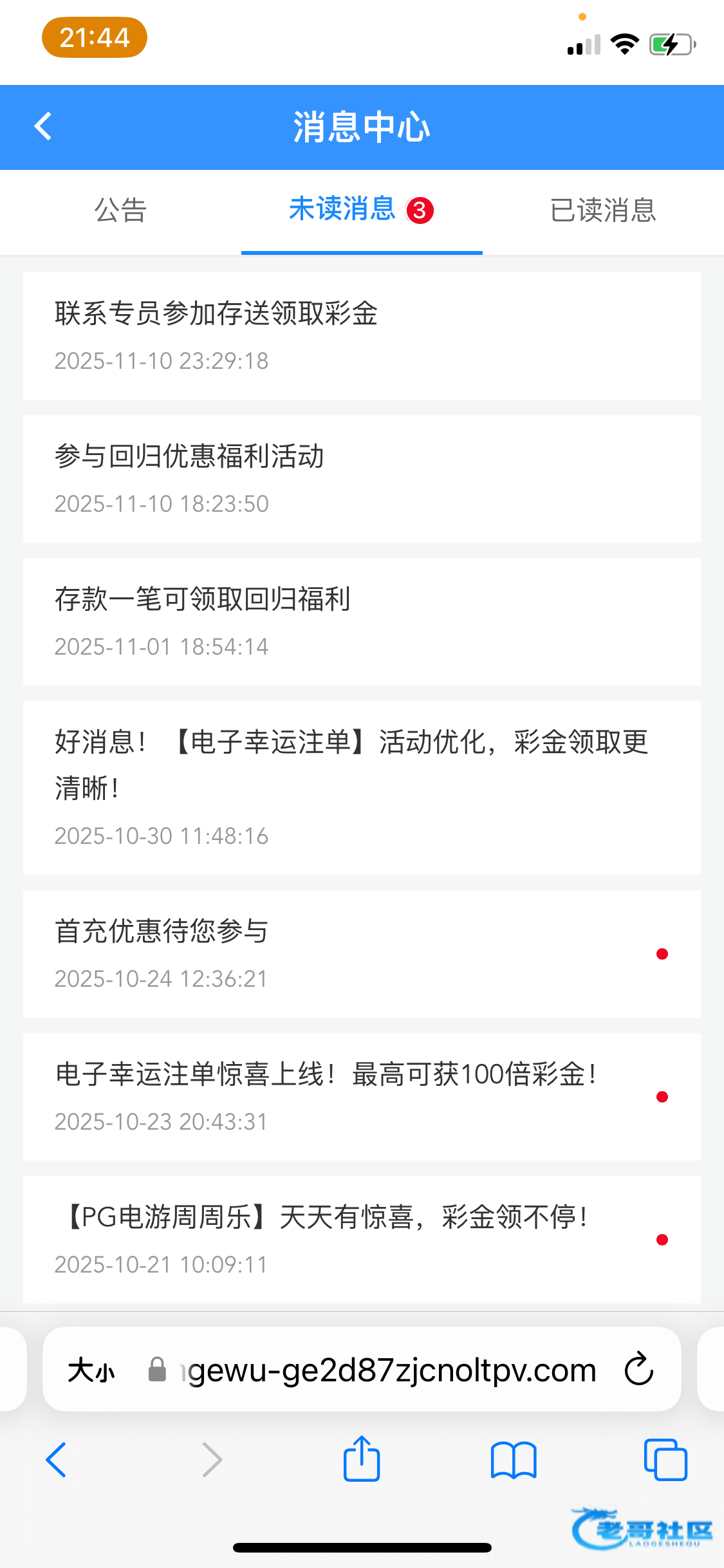Switch to the 公告 tab

click(120, 210)
